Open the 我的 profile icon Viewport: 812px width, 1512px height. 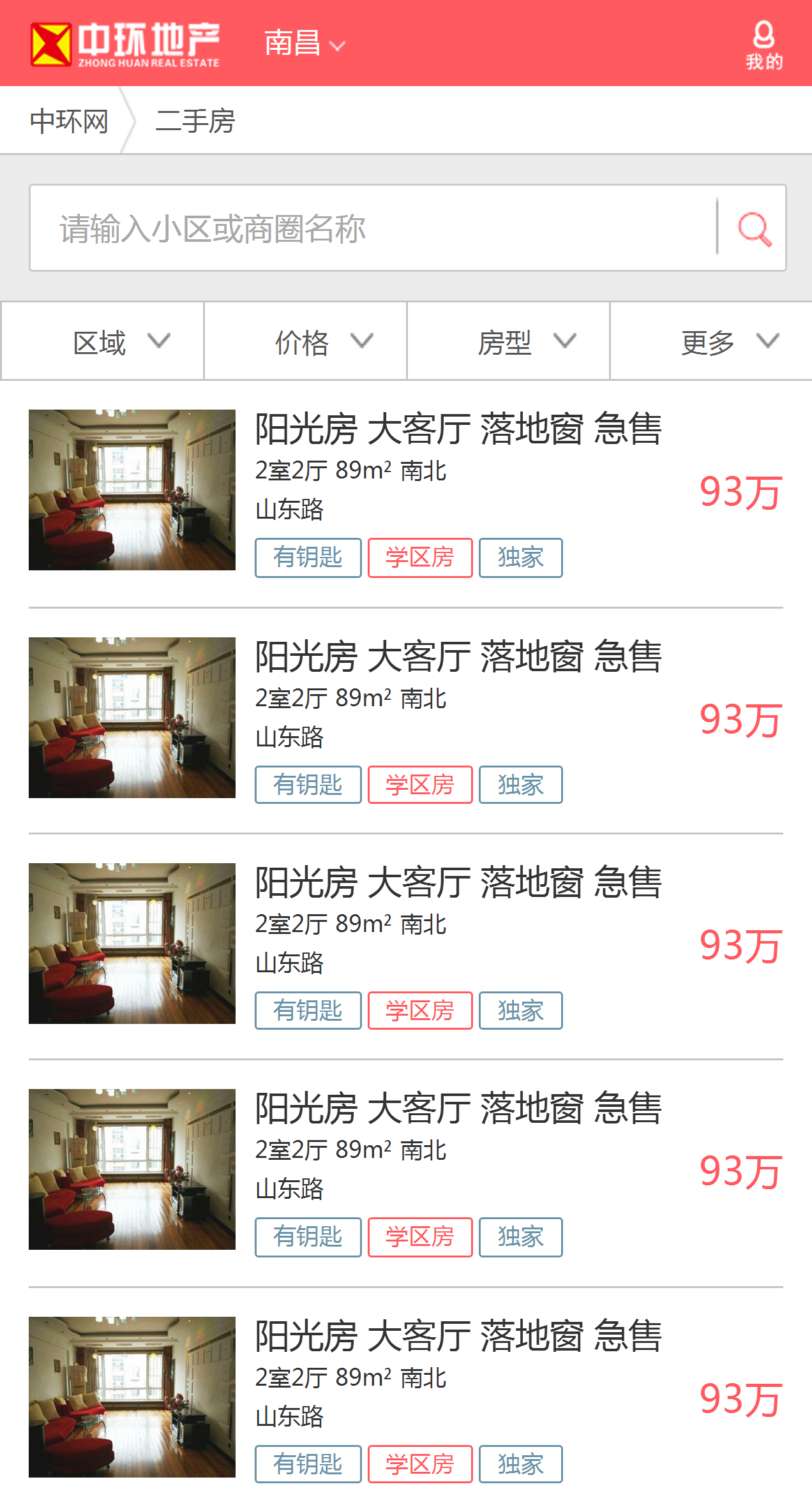coord(763,45)
